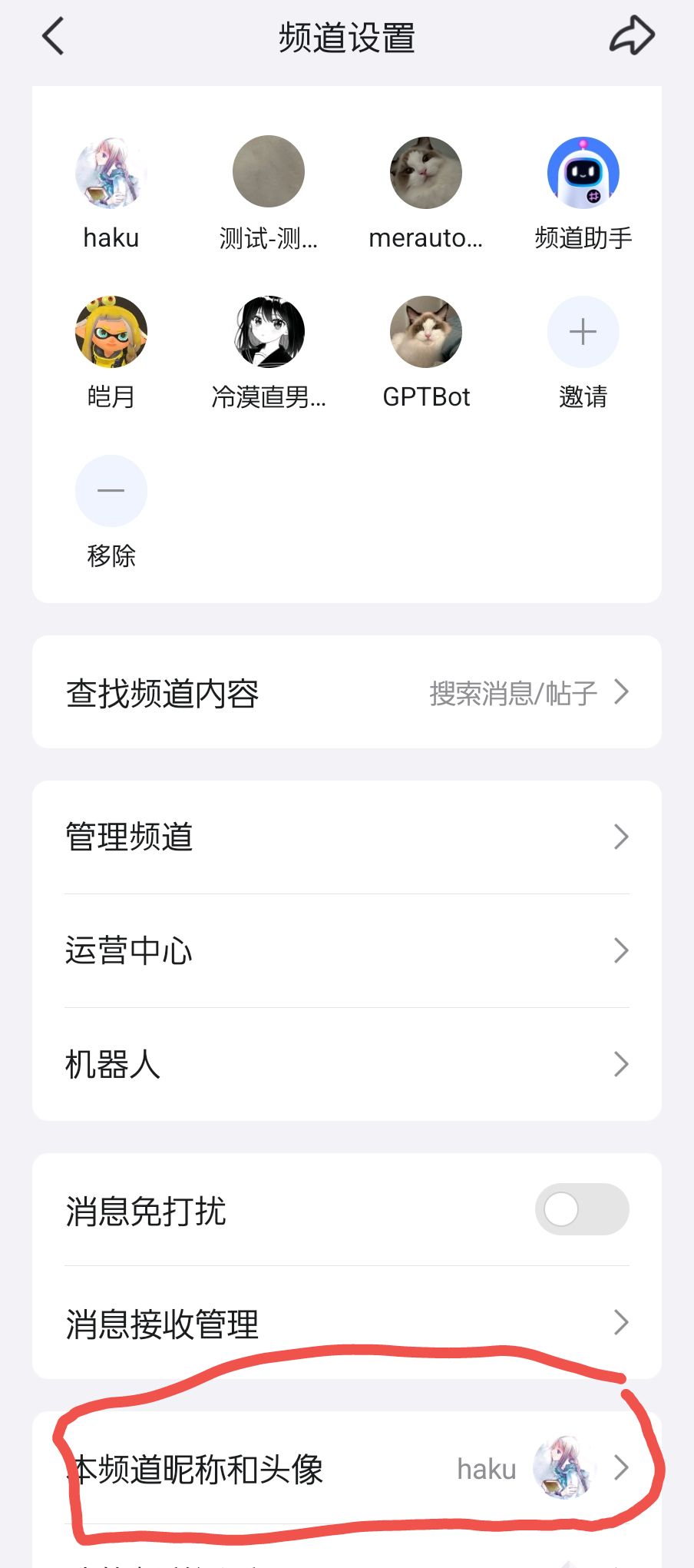Viewport: 694px width, 1568px height.
Task: Open the 频道助手 channel assistant avatar
Action: [x=583, y=172]
